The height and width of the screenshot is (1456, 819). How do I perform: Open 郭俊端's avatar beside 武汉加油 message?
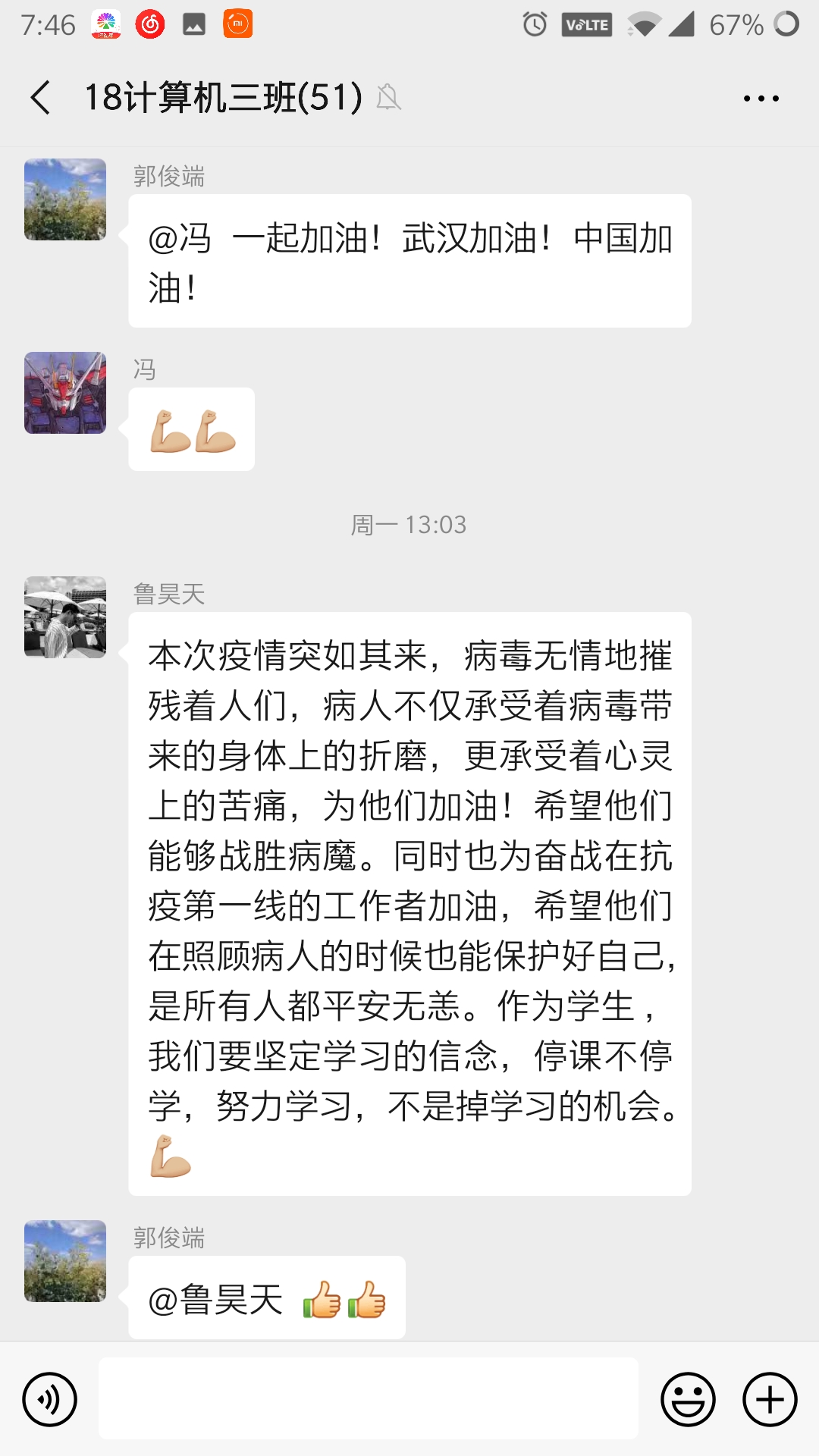tap(65, 199)
